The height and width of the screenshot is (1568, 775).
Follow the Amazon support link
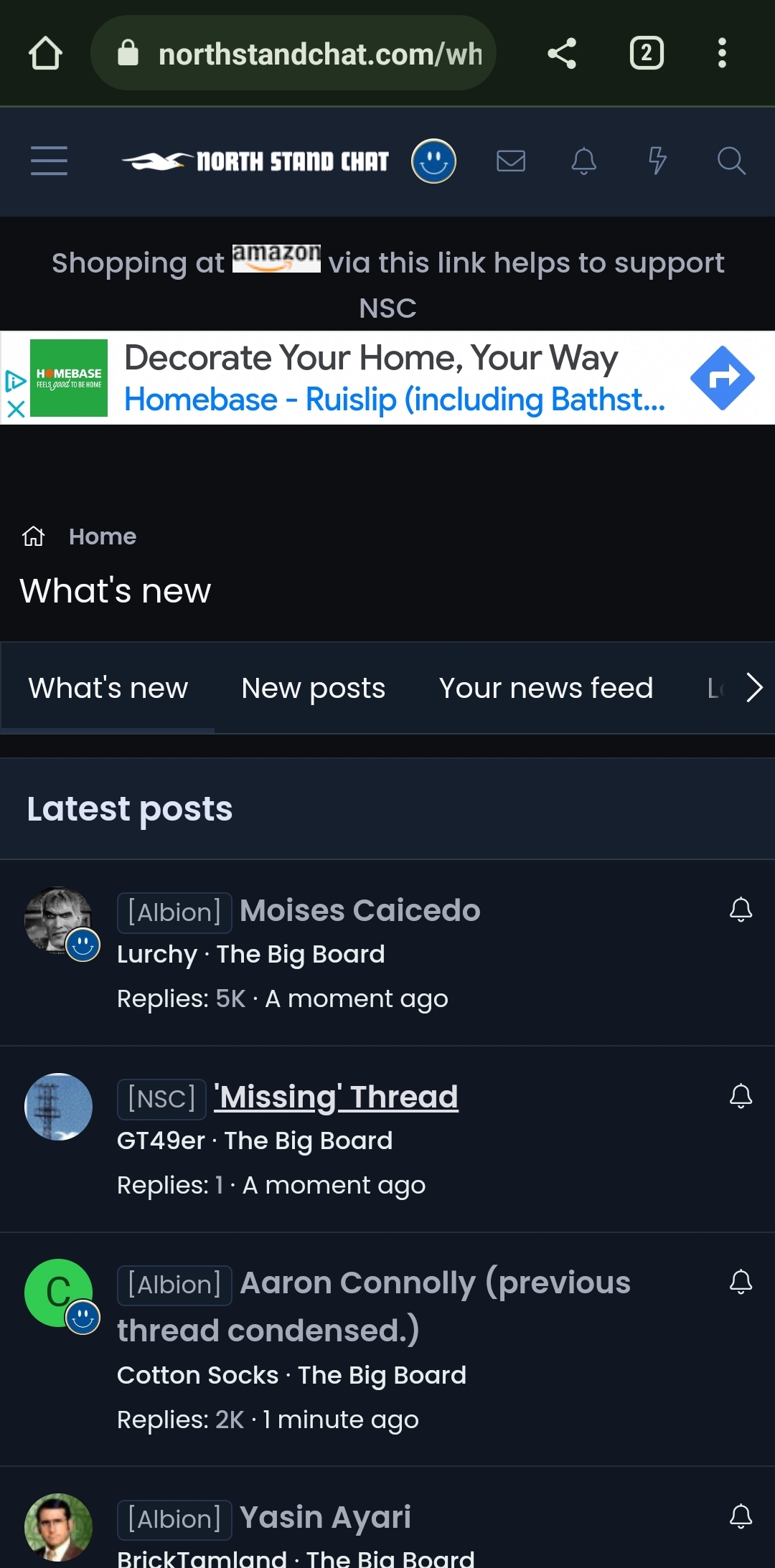point(276,258)
